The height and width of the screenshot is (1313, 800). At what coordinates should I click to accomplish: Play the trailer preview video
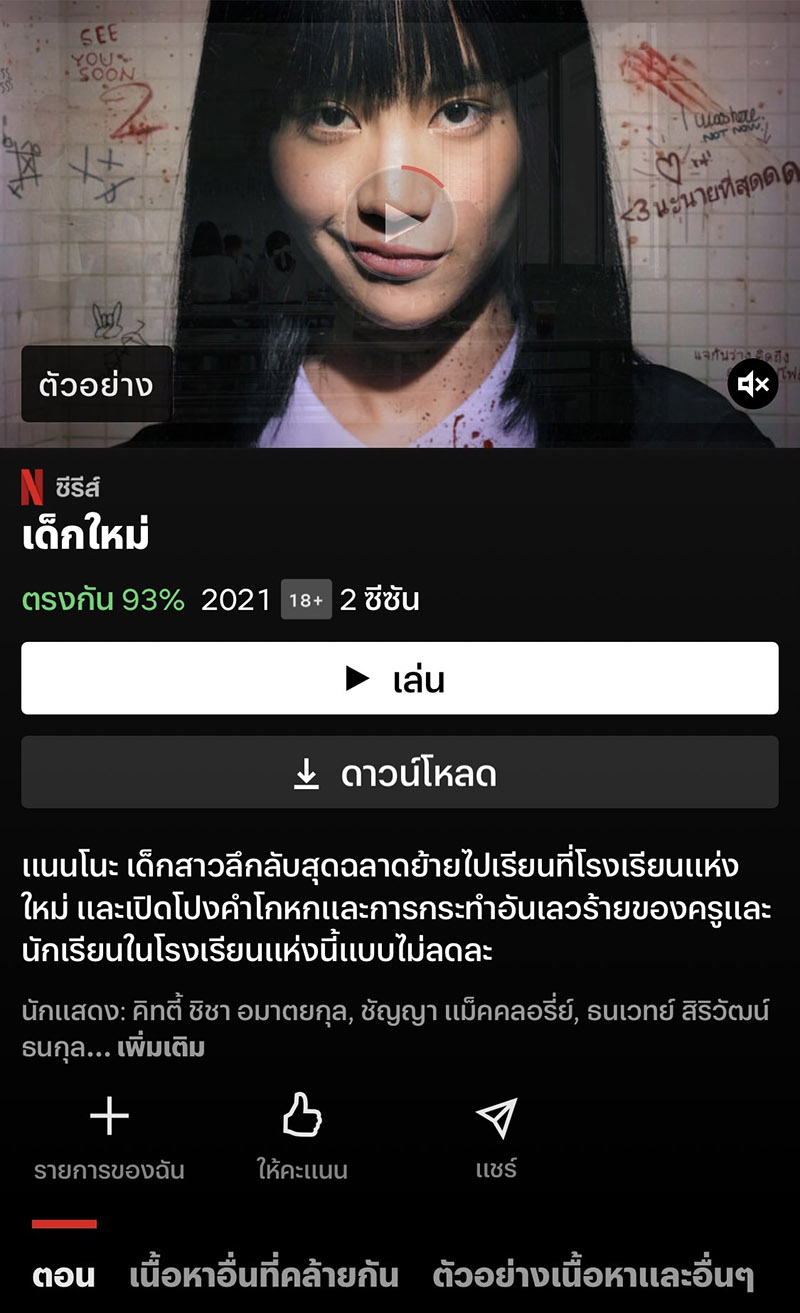[x=400, y=221]
